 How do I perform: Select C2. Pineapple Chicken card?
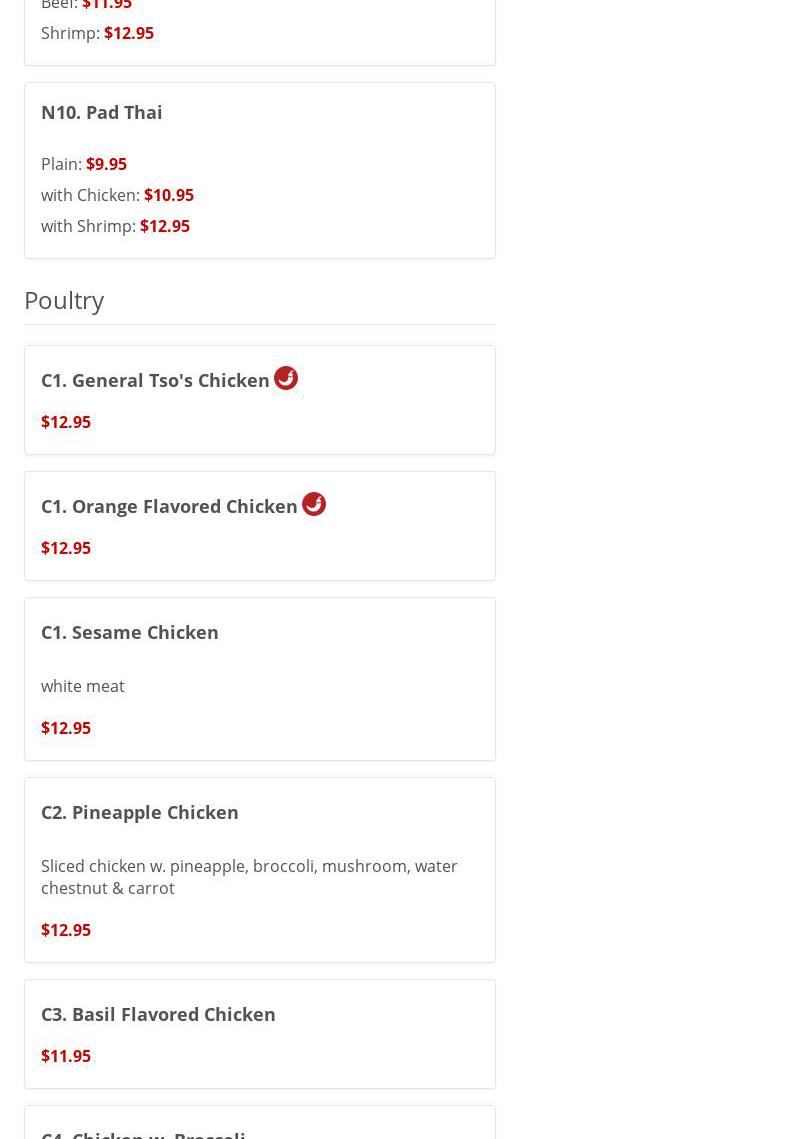coord(140,812)
